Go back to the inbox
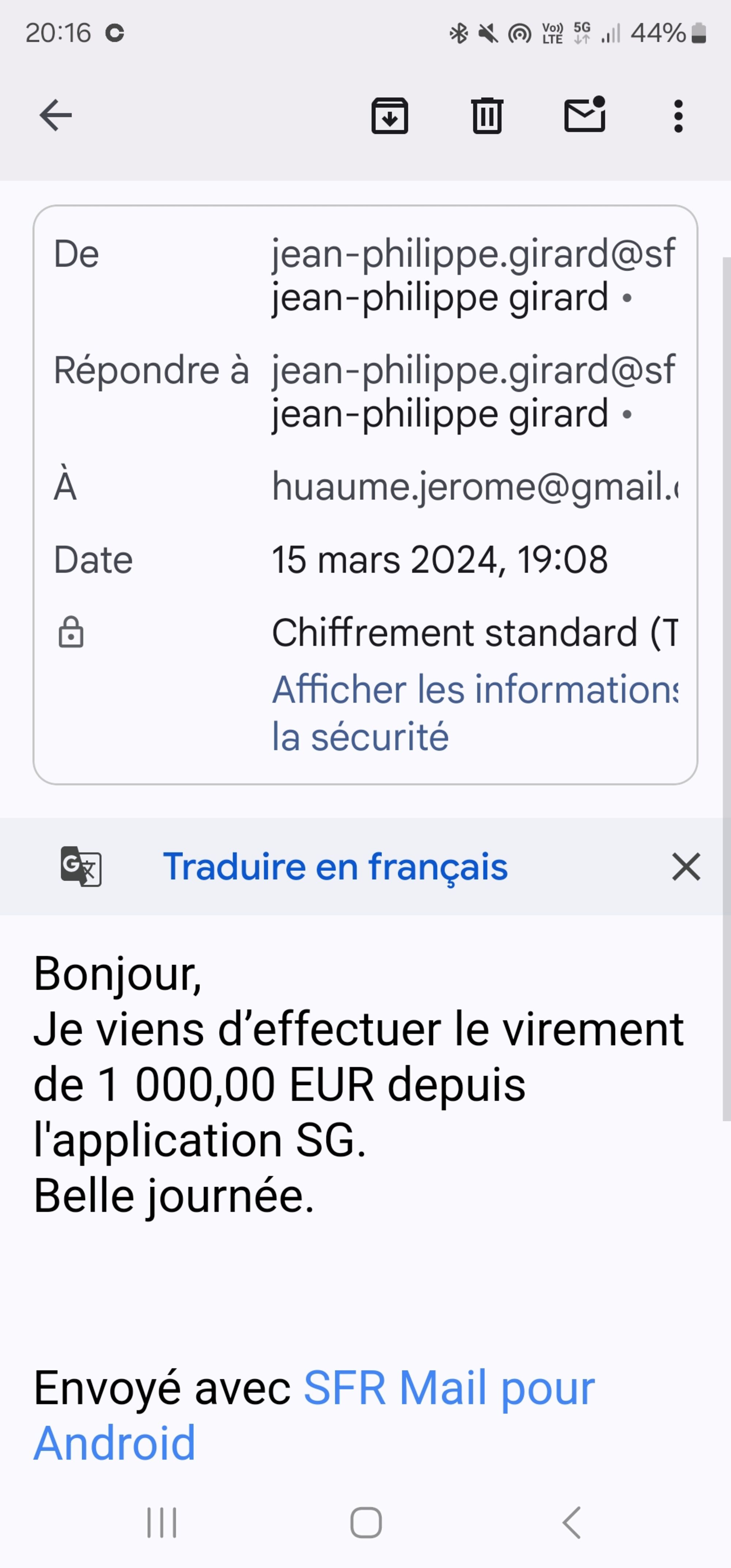Viewport: 731px width, 1568px height. click(56, 115)
